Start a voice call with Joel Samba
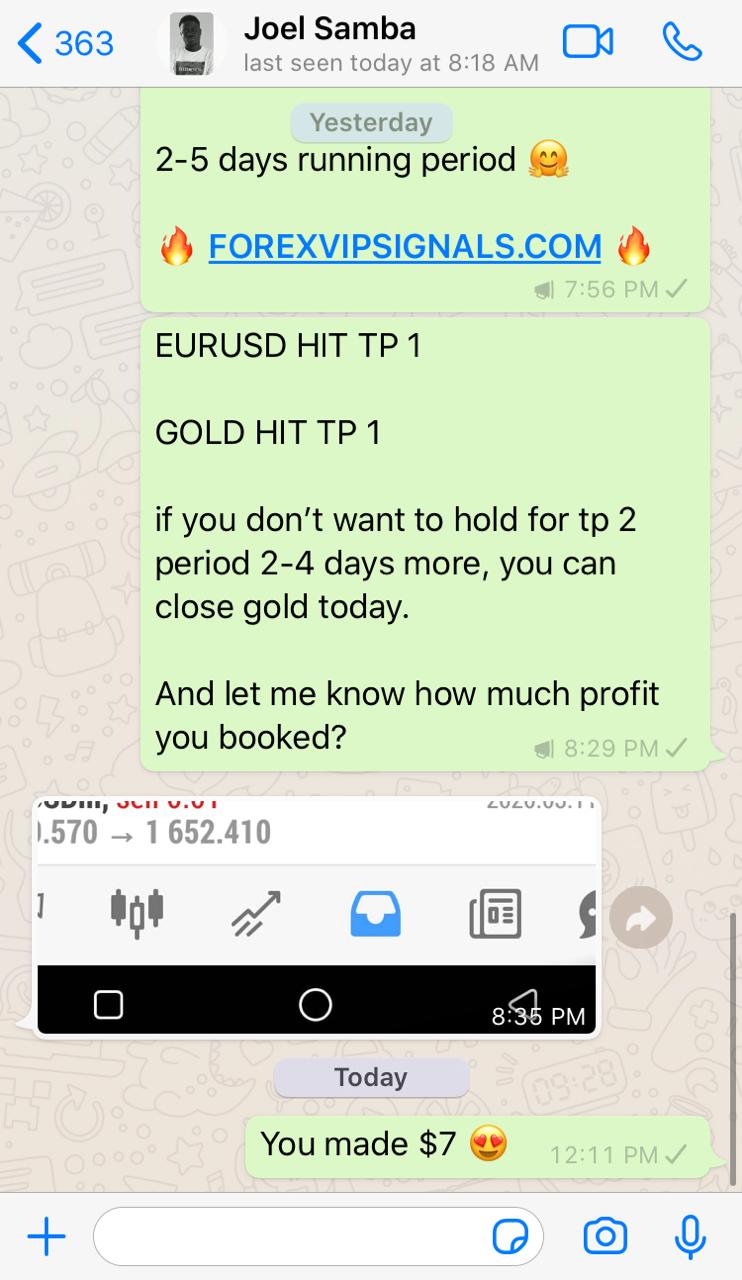 pyautogui.click(x=683, y=43)
